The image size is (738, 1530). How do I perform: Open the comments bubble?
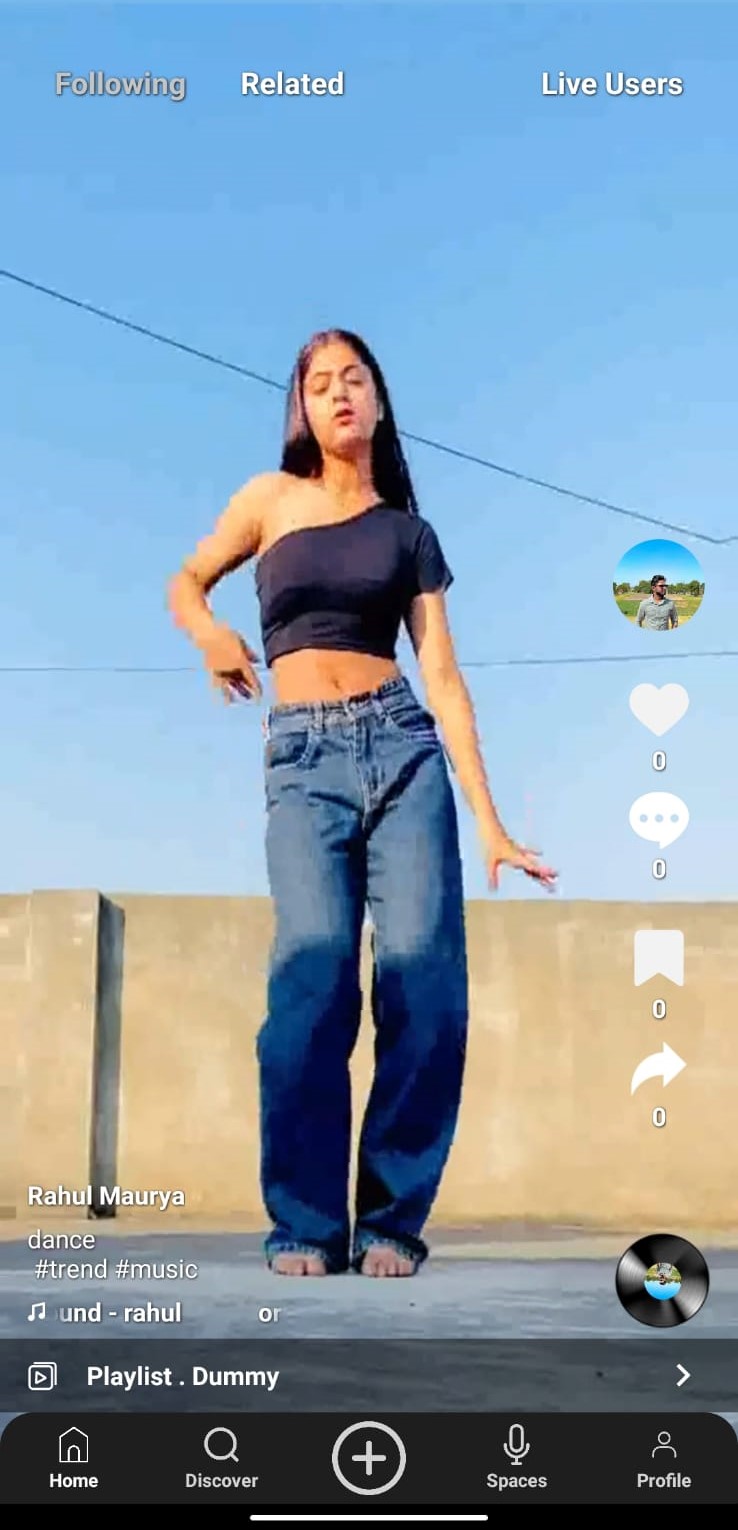pos(658,820)
